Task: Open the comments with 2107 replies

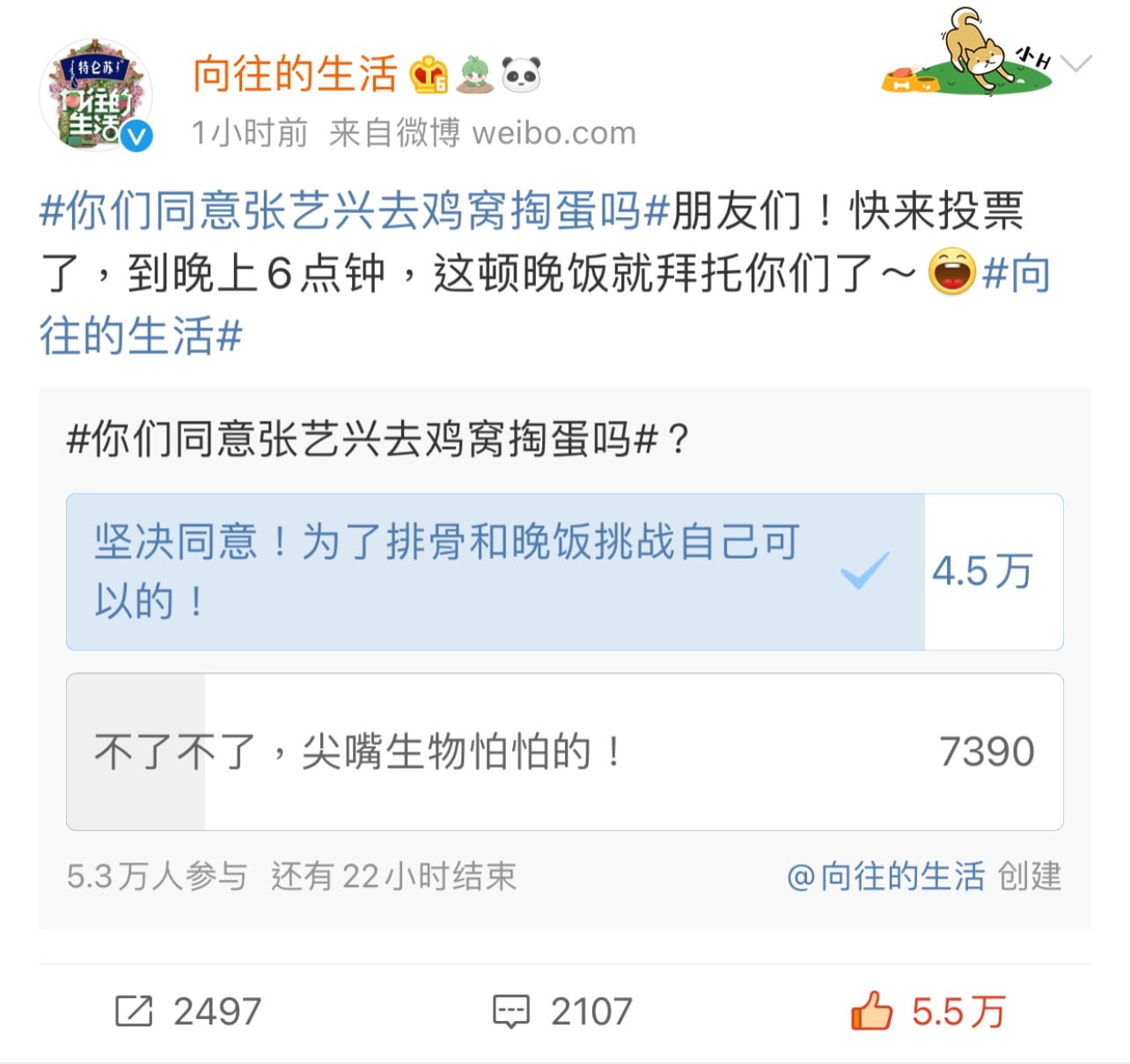Action: click(x=563, y=1011)
